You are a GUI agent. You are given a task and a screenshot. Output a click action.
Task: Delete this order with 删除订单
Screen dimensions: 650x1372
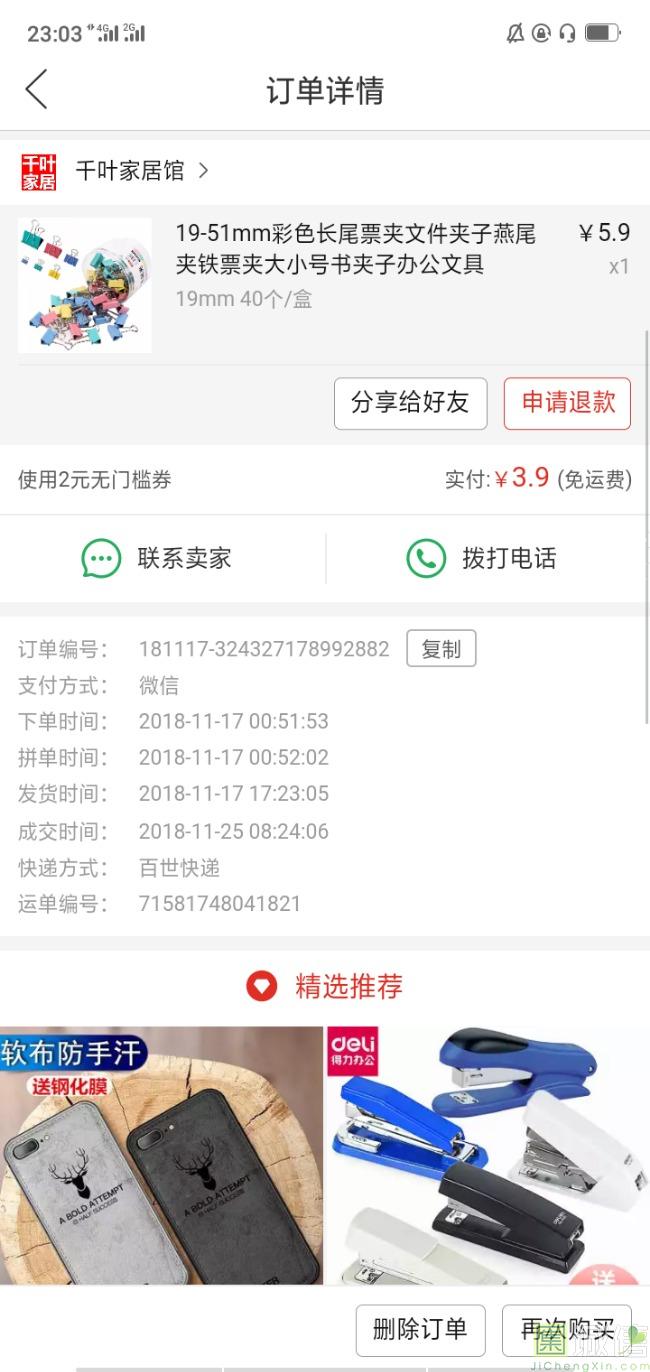(420, 1329)
